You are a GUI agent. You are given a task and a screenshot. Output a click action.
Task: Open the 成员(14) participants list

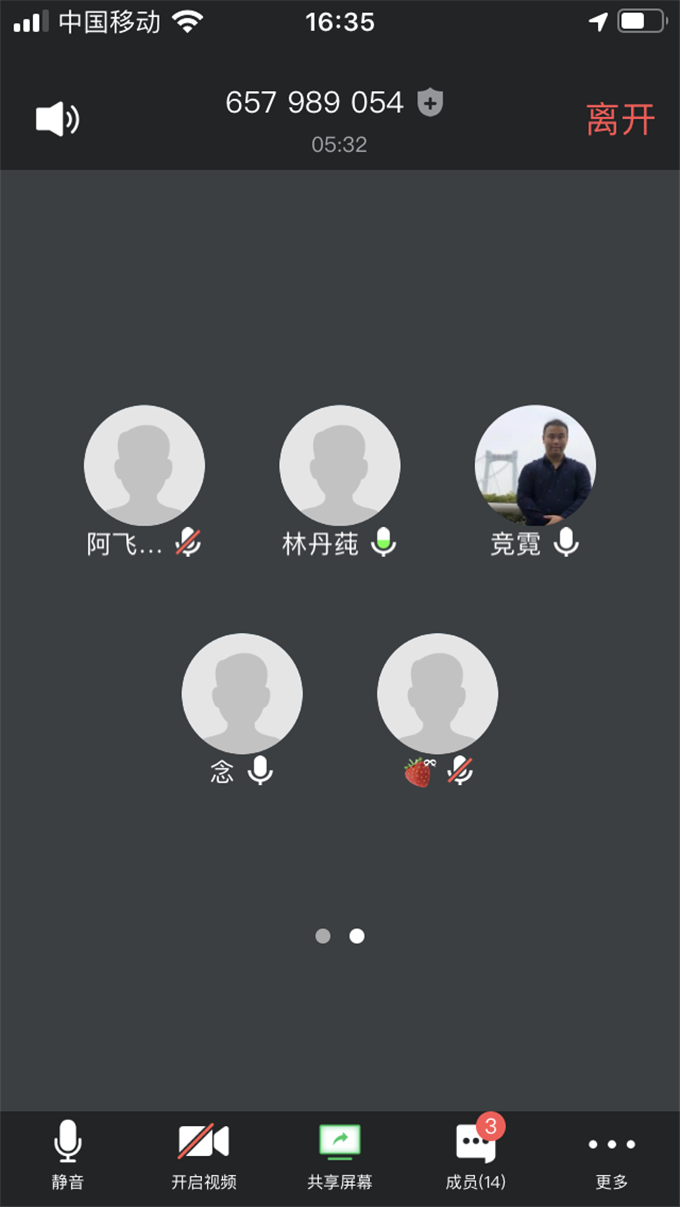[476, 1155]
